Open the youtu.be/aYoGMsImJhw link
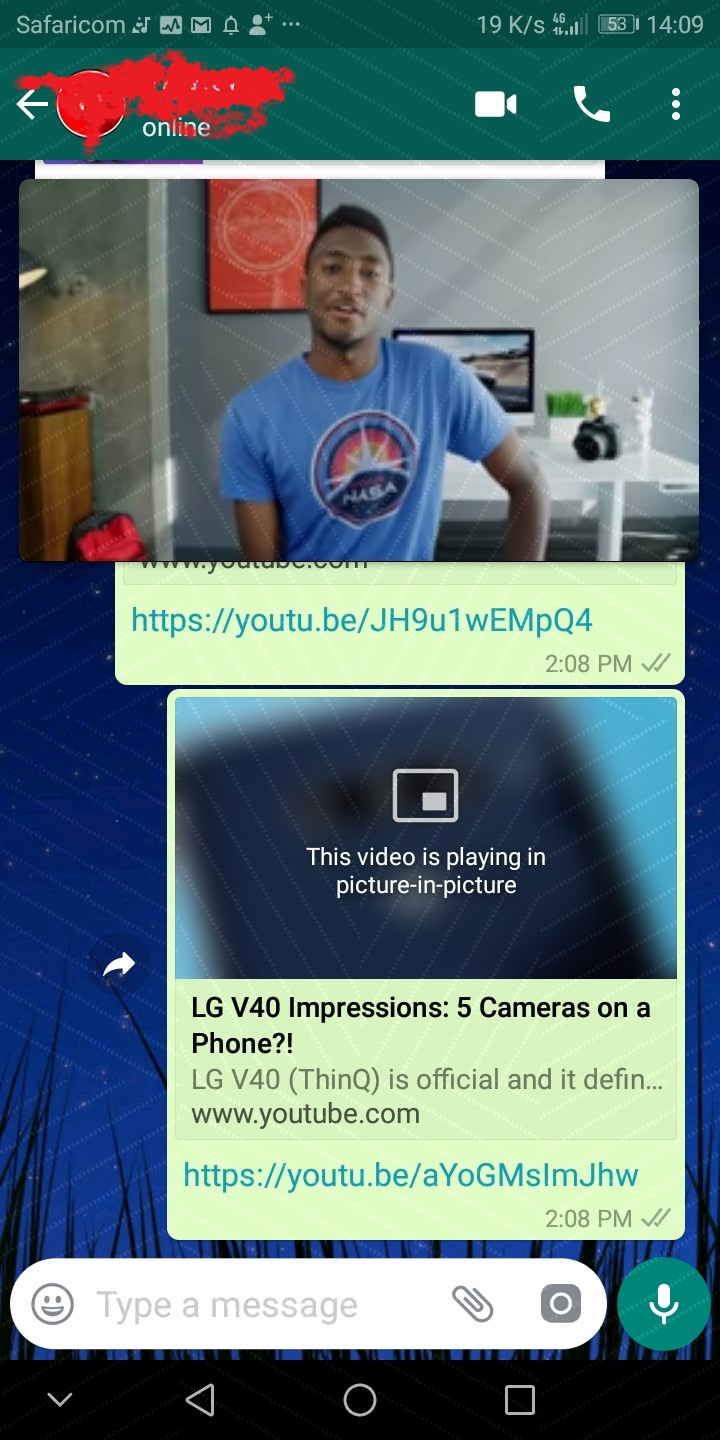Image resolution: width=720 pixels, height=1440 pixels. (x=411, y=1175)
